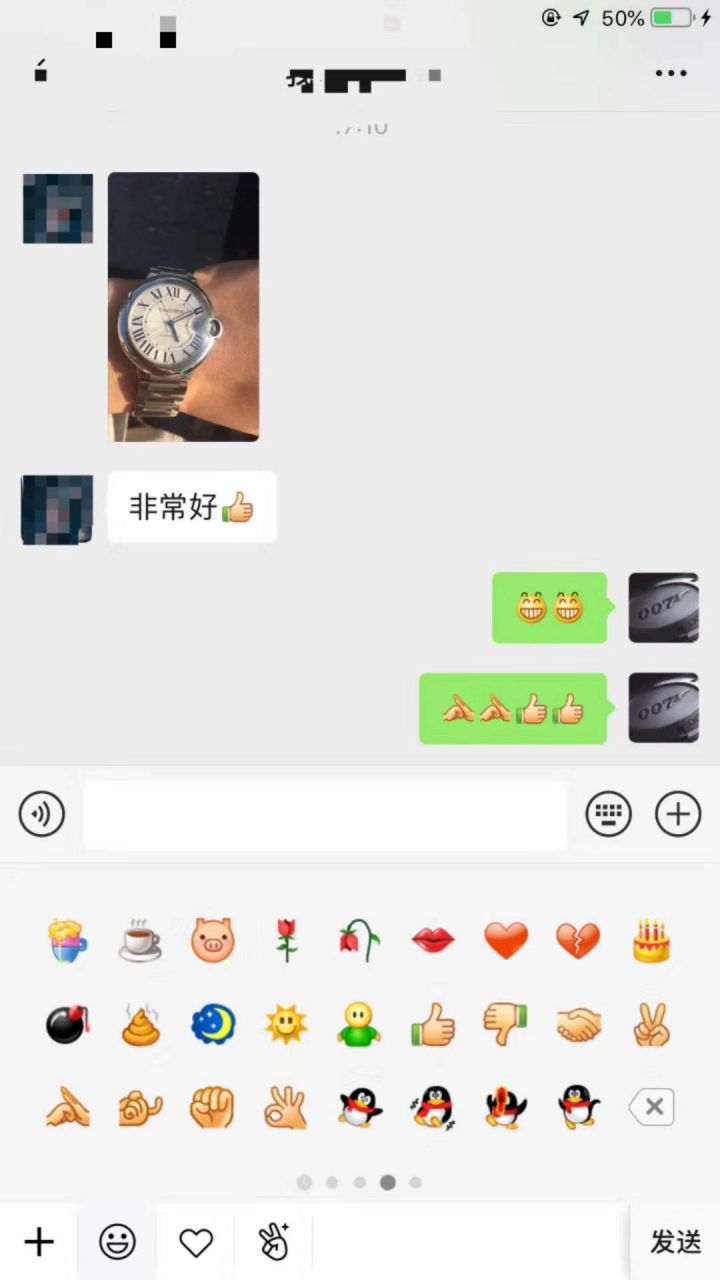Select the smiley emoji tab
This screenshot has height=1280, width=720.
(118, 1242)
